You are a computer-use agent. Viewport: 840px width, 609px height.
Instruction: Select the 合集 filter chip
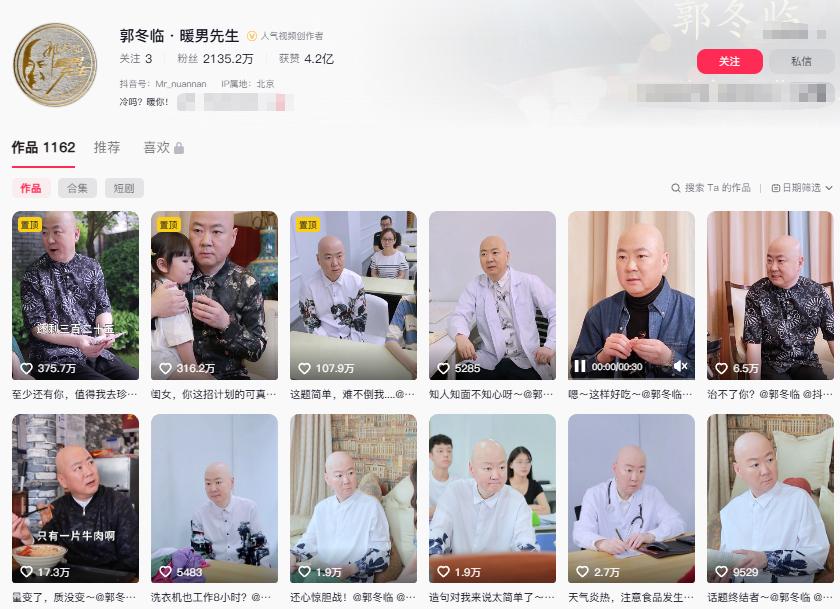click(77, 188)
